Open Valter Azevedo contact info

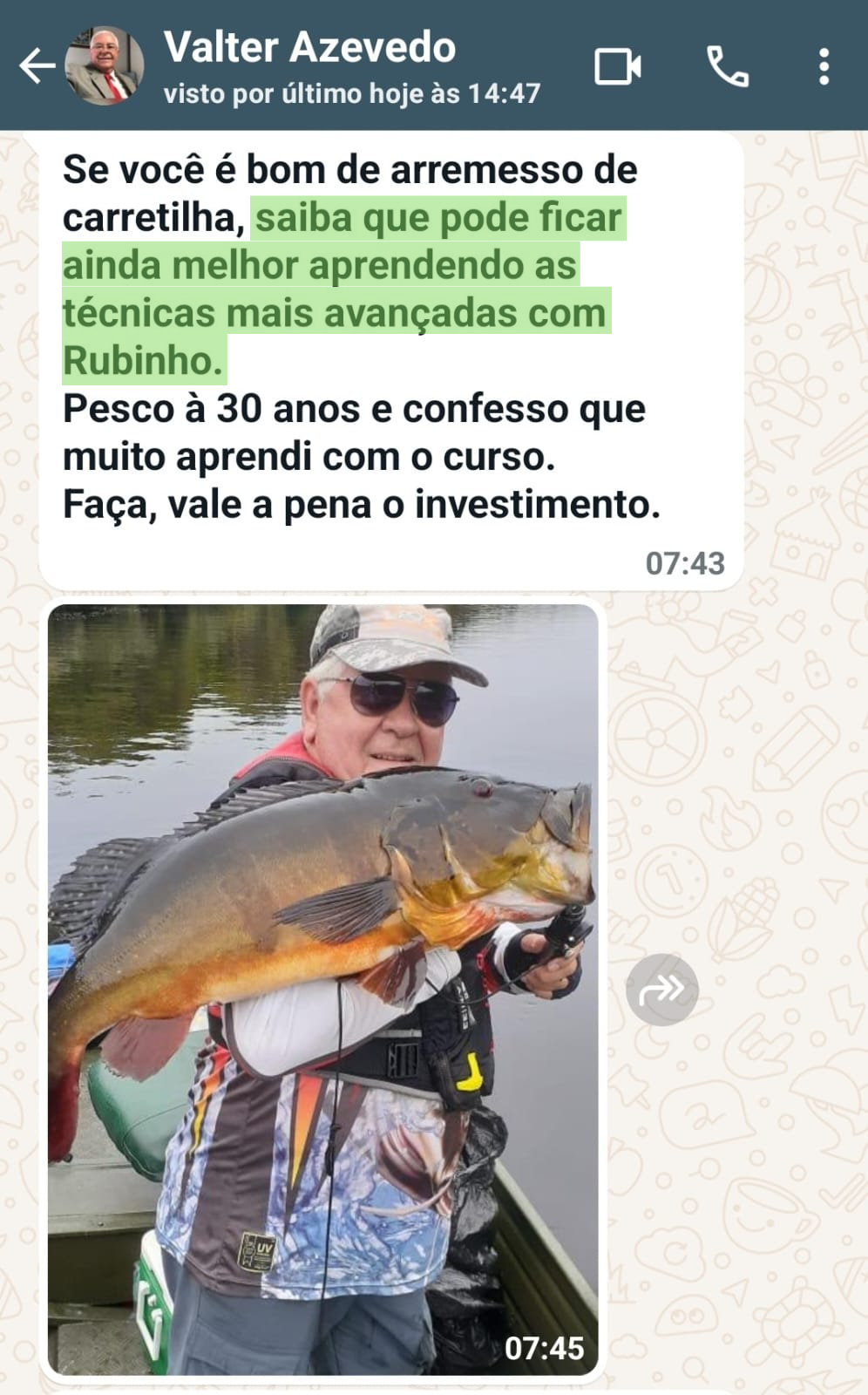tap(349, 66)
